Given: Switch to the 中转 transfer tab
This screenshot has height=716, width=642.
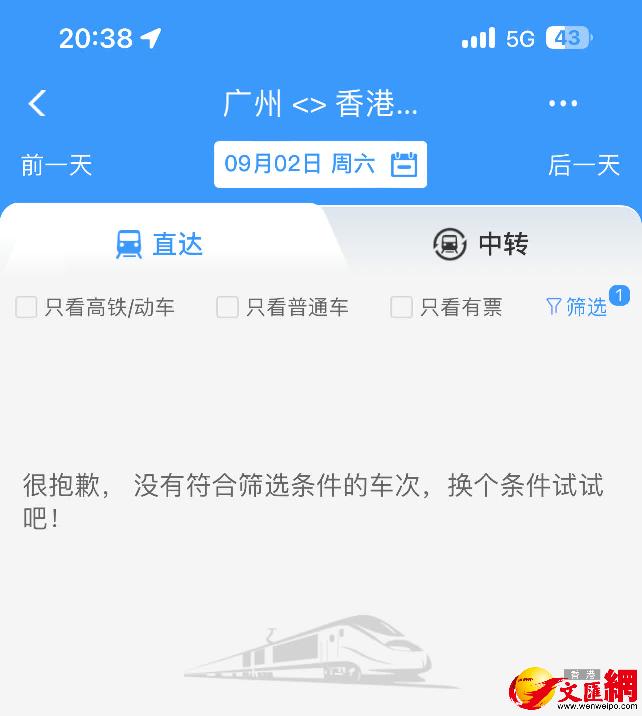Looking at the screenshot, I should (x=480, y=244).
